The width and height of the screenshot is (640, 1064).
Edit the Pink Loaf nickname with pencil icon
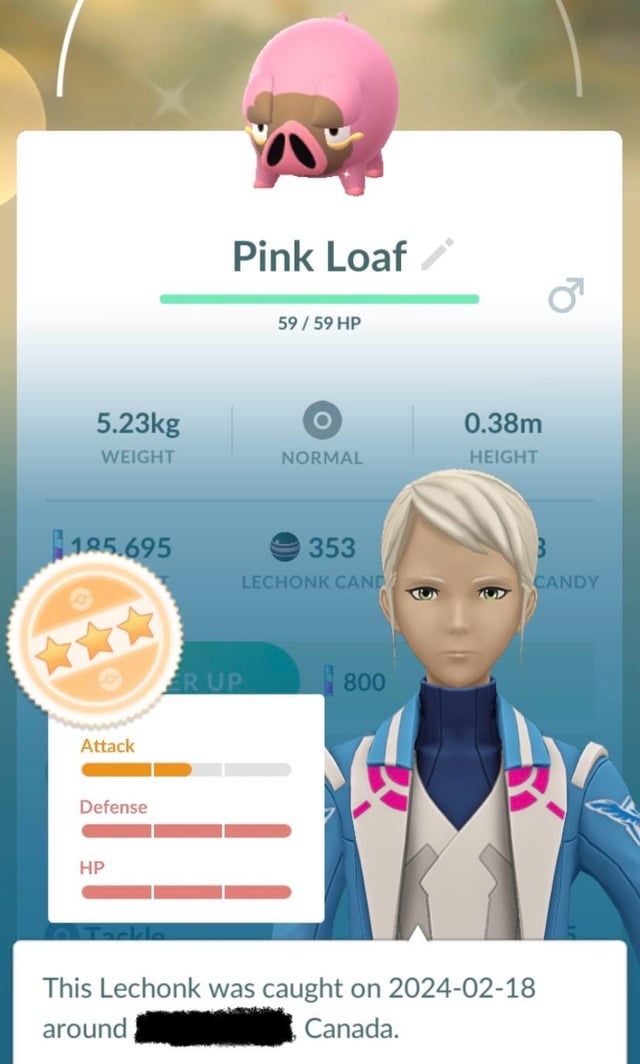[x=437, y=255]
